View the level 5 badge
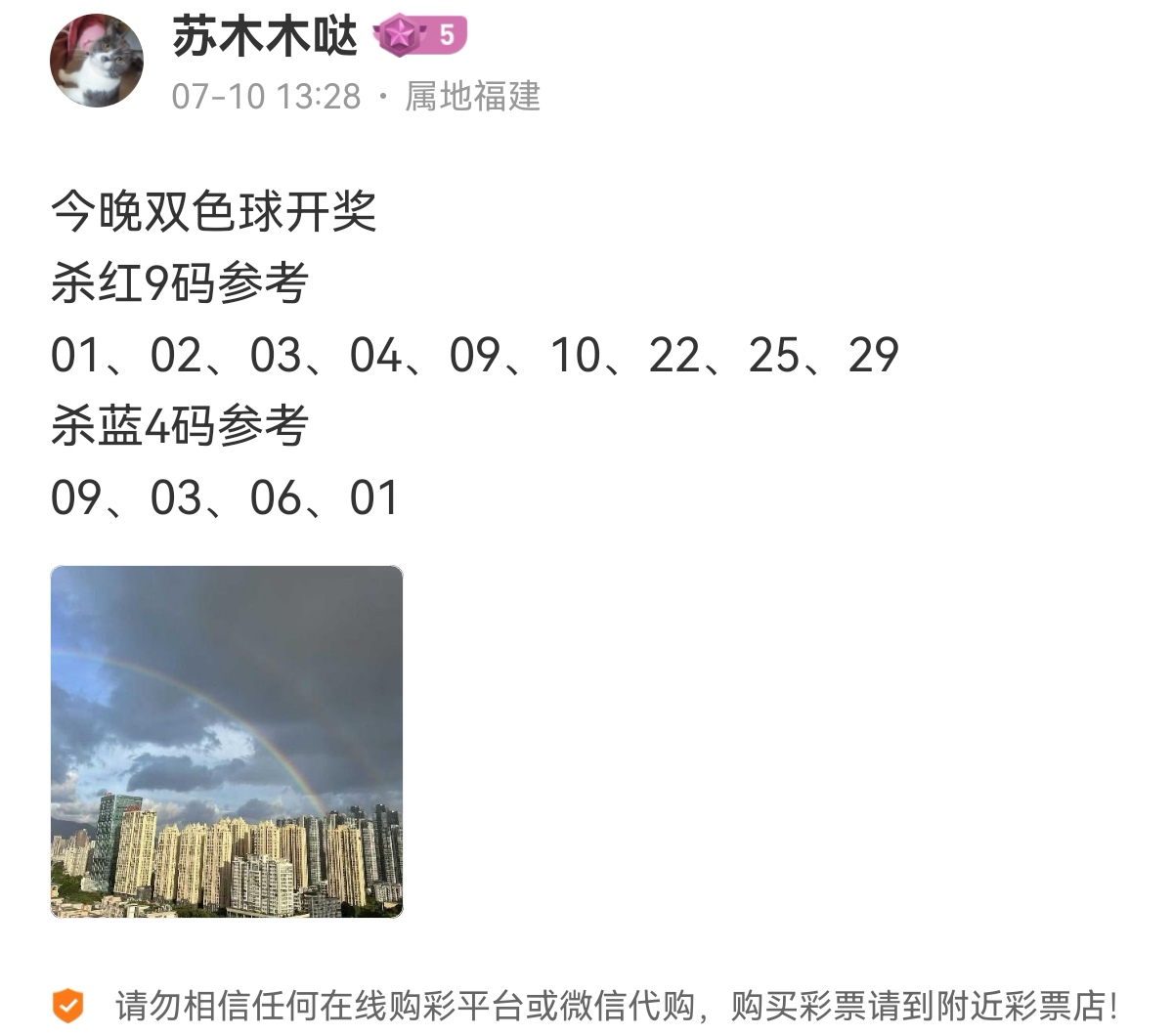The image size is (1173, 1036). 420,36
